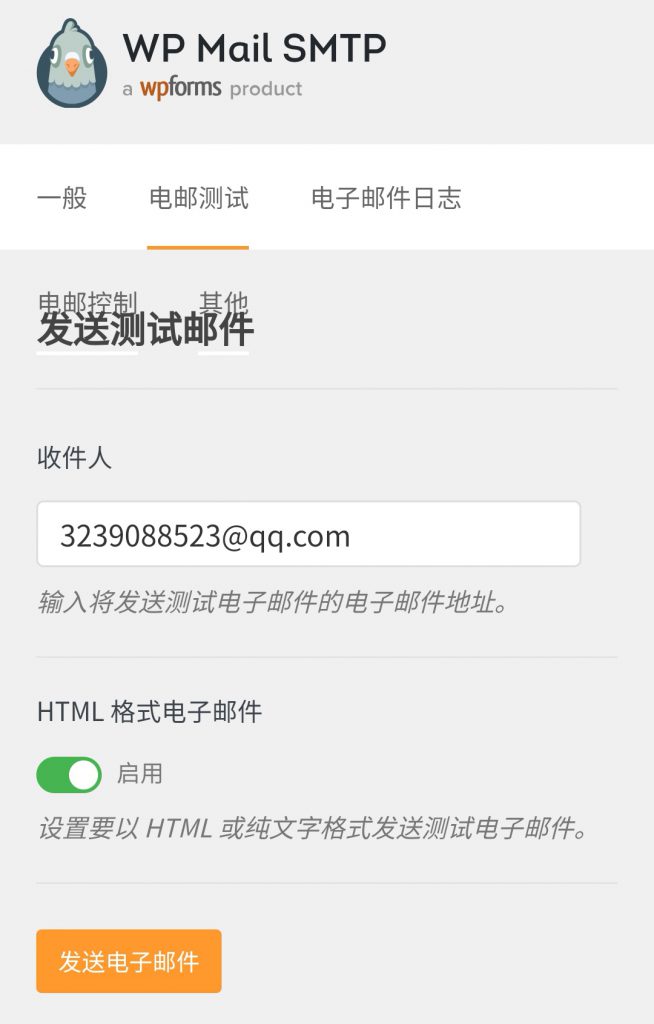Open the 其他 tab
654x1024 pixels.
coord(223,302)
